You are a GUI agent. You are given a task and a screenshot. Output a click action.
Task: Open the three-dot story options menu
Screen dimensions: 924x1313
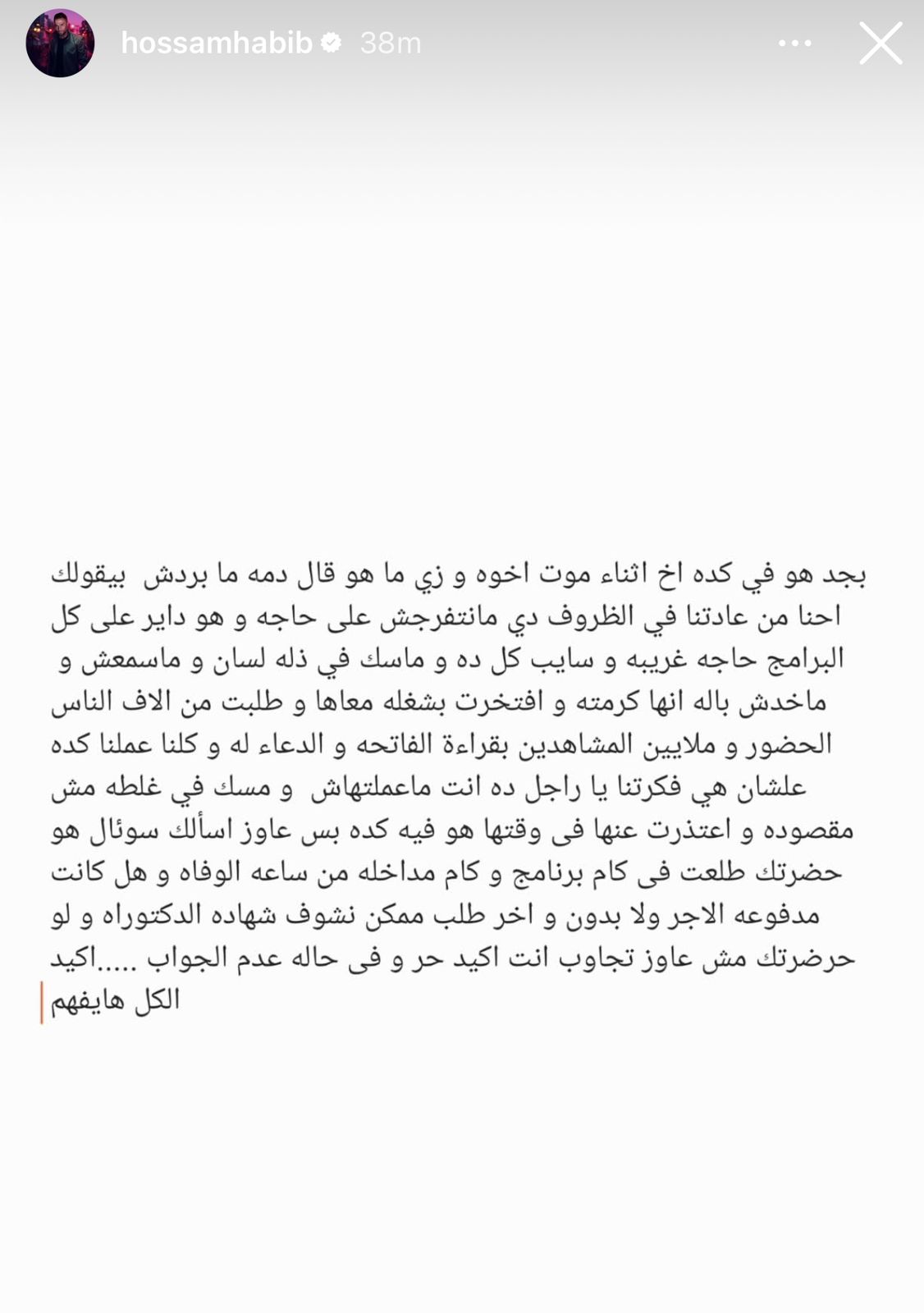pyautogui.click(x=794, y=43)
